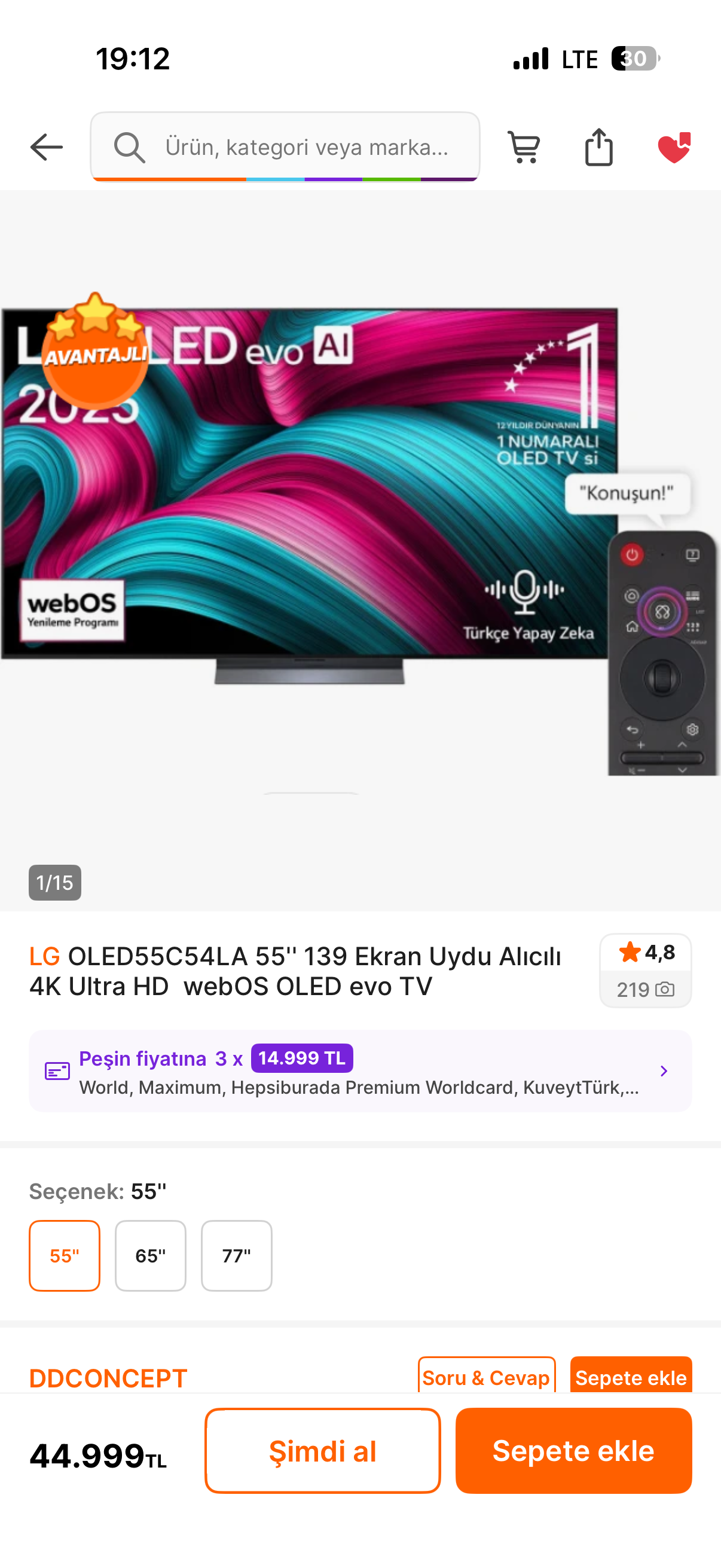Share this LG TV product
721x1568 pixels.
tap(598, 147)
